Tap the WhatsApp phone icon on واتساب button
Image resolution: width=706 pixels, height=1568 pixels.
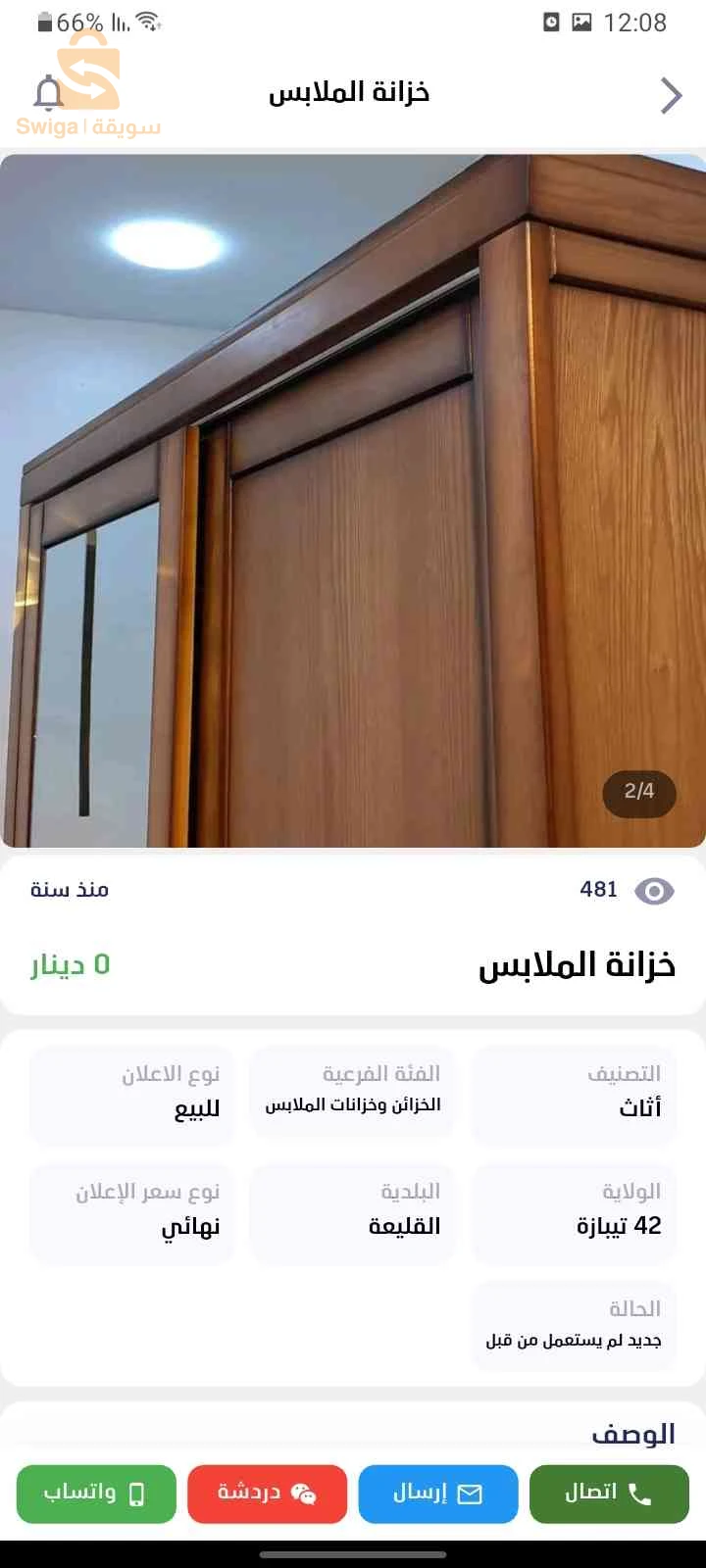coord(135,1494)
